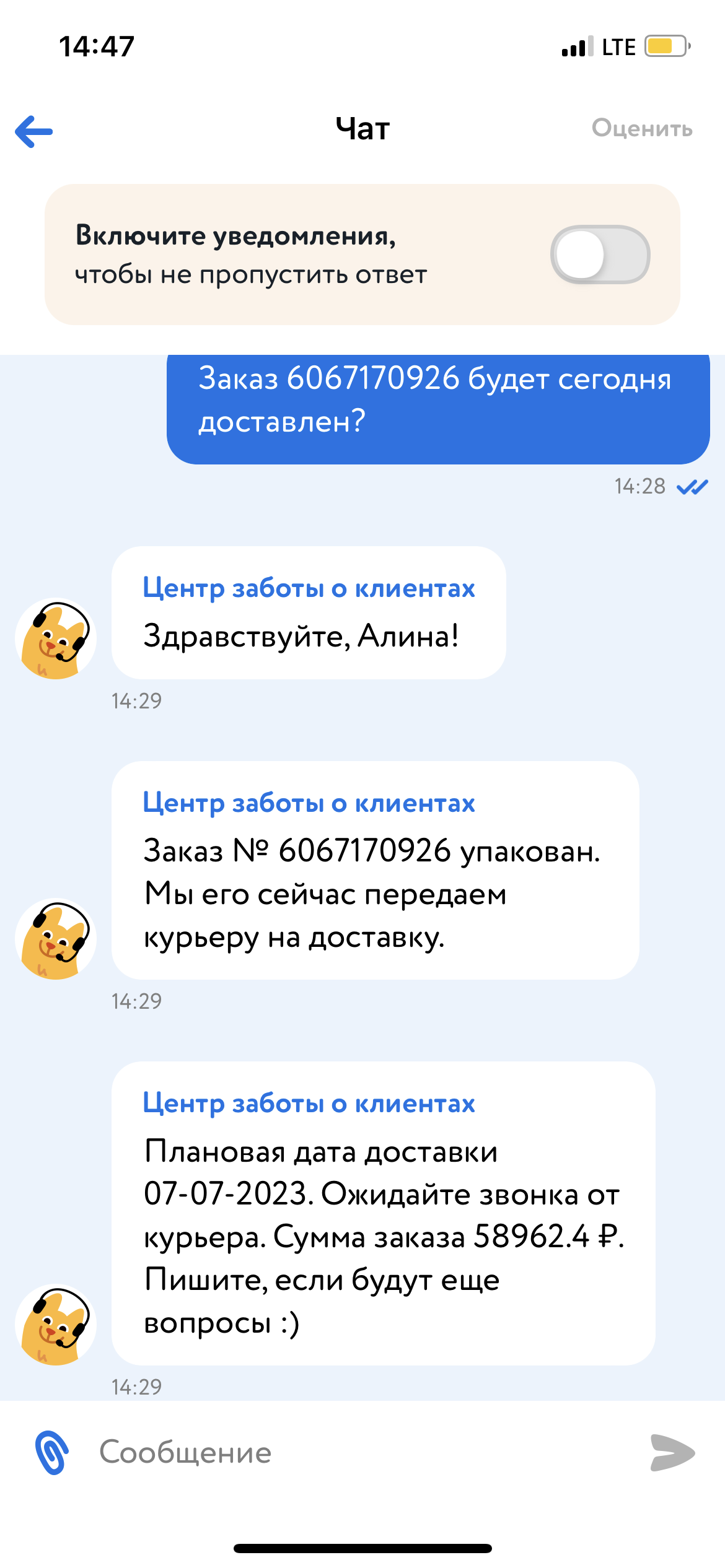
Task: Enable the notifications switch
Action: coord(600,255)
